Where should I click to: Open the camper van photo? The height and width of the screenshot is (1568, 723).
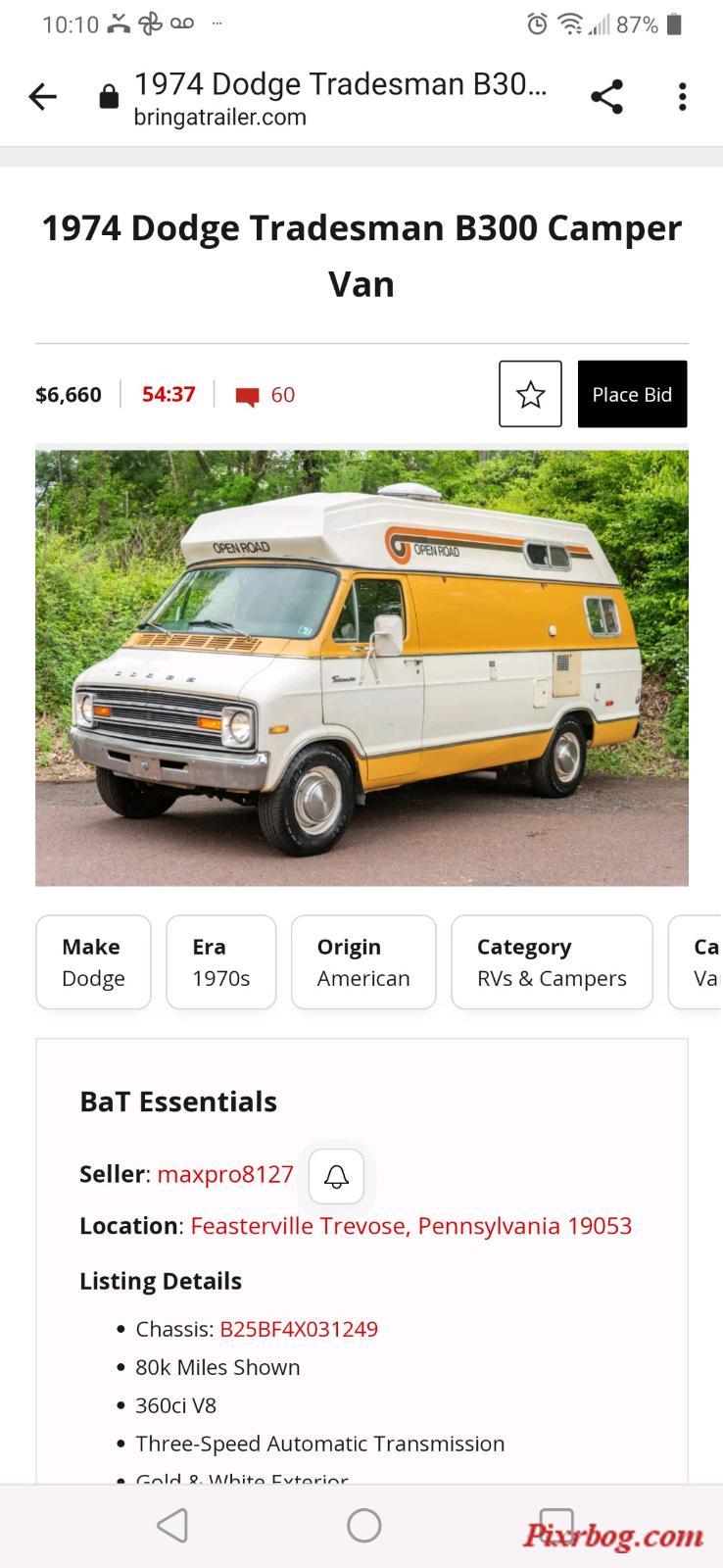point(361,667)
